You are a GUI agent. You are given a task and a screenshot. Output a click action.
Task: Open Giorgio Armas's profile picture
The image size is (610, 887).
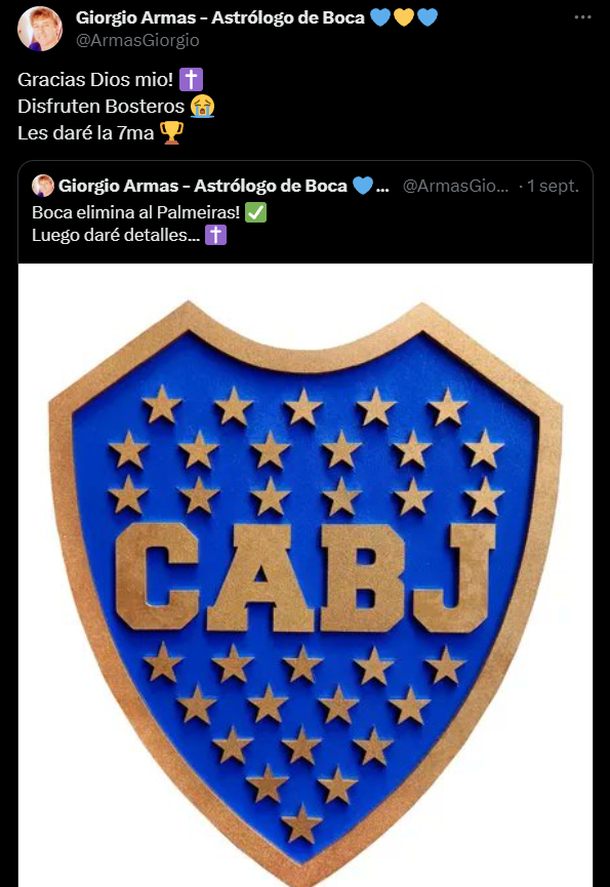point(40,28)
